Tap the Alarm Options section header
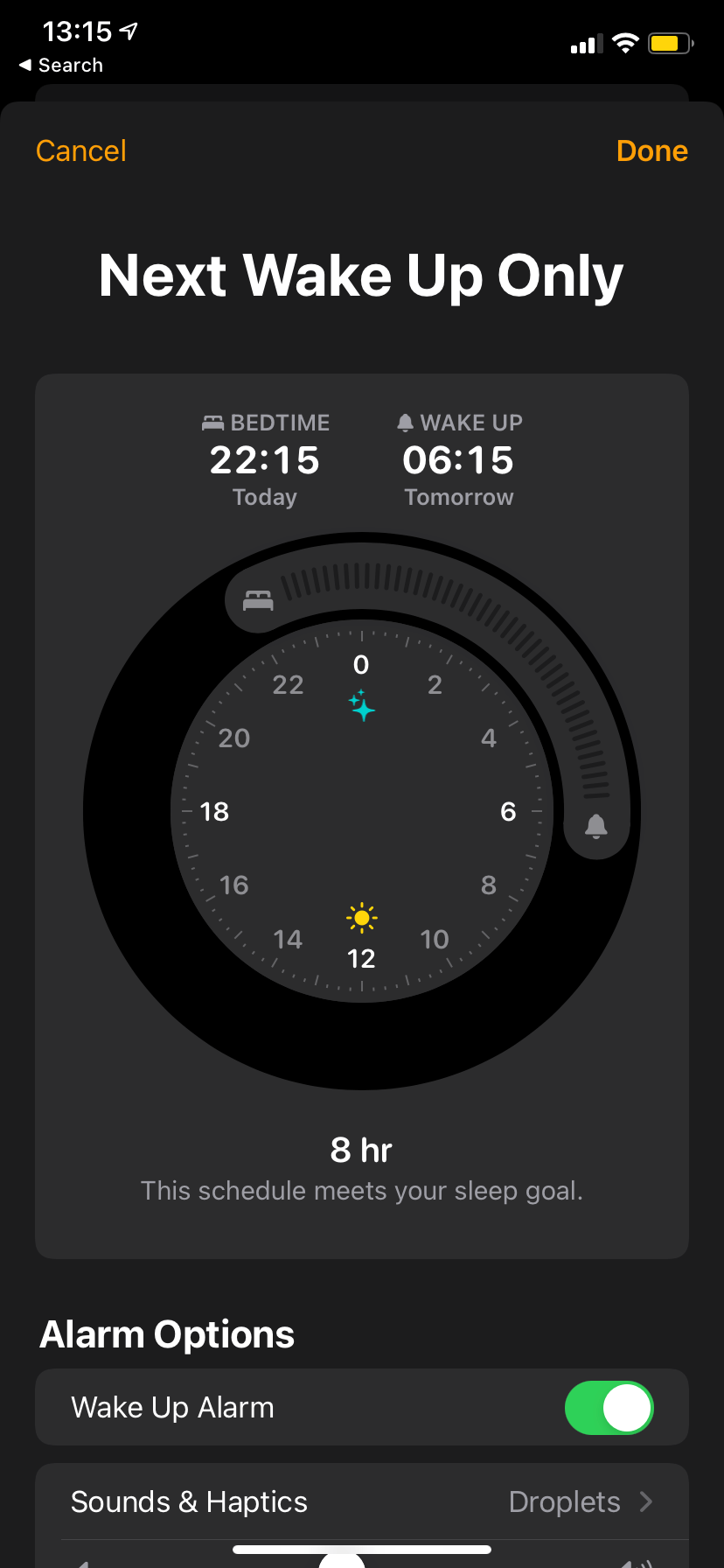Screen dimensions: 724x1568 tap(165, 1333)
